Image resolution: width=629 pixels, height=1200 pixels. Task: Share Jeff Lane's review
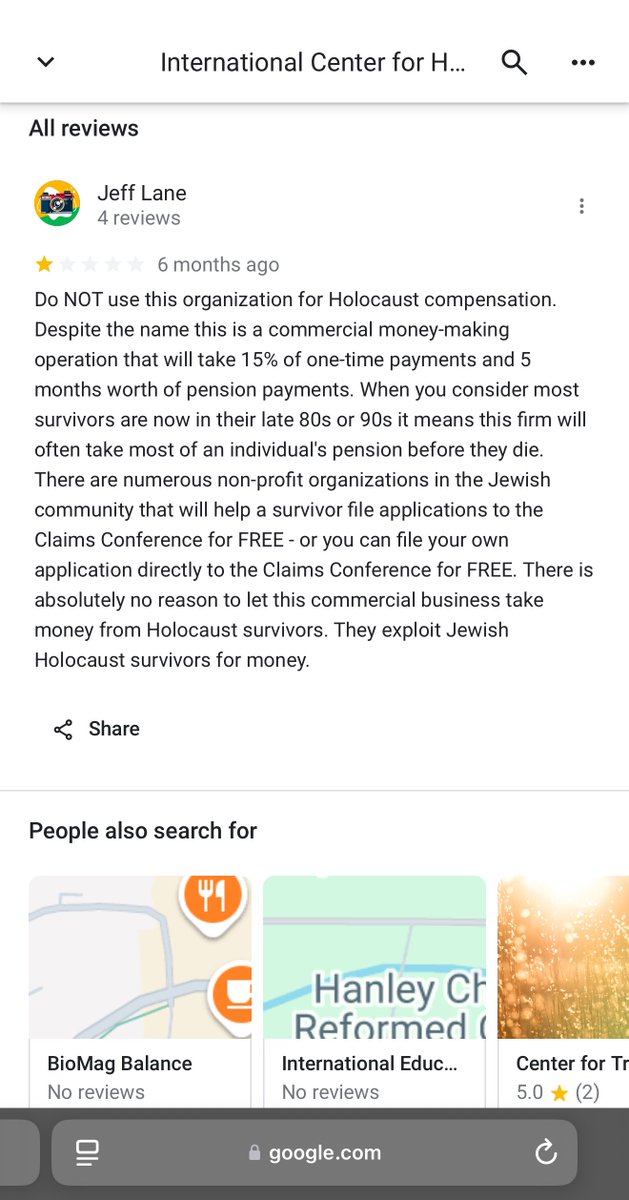(x=96, y=729)
